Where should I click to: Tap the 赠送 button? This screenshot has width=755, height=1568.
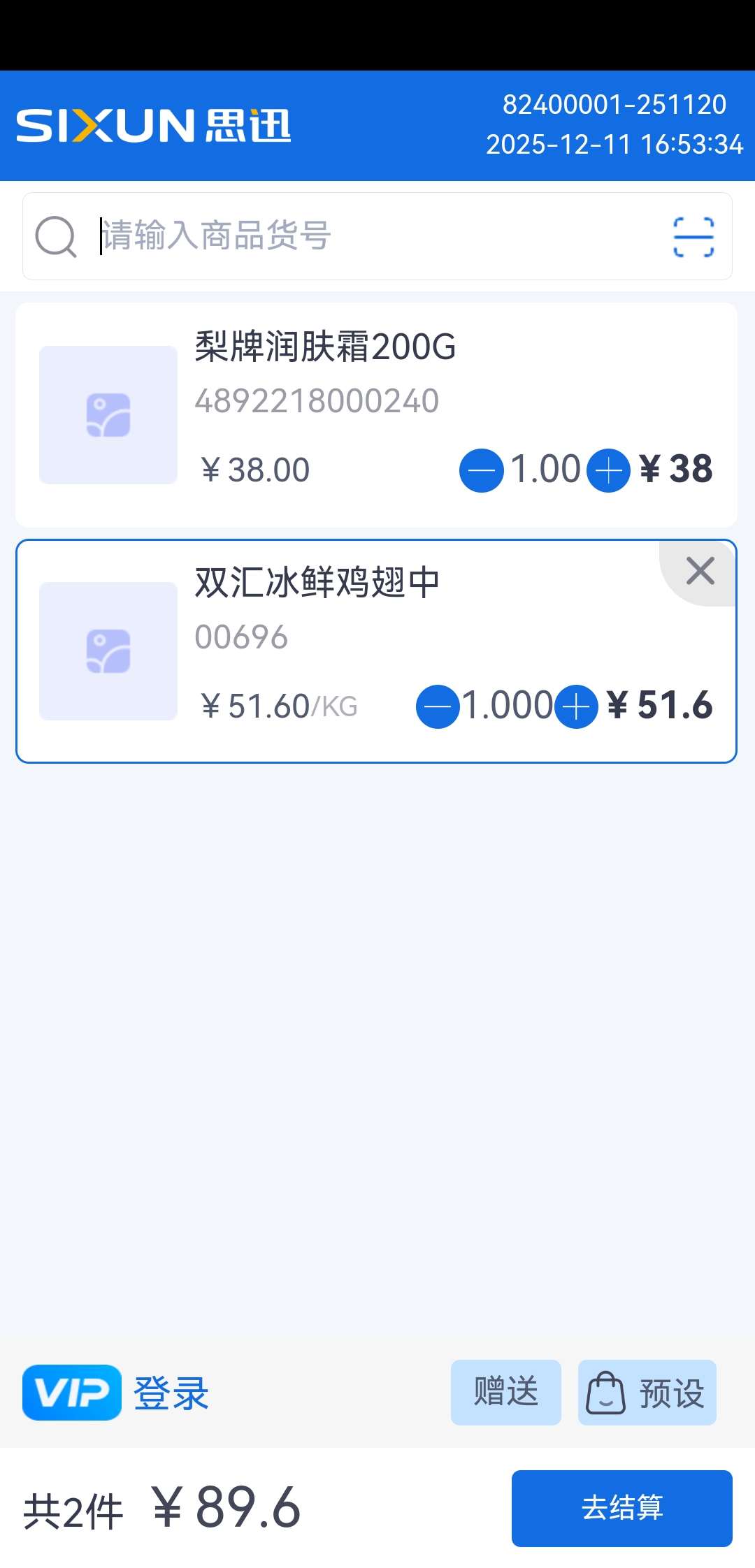point(505,1392)
